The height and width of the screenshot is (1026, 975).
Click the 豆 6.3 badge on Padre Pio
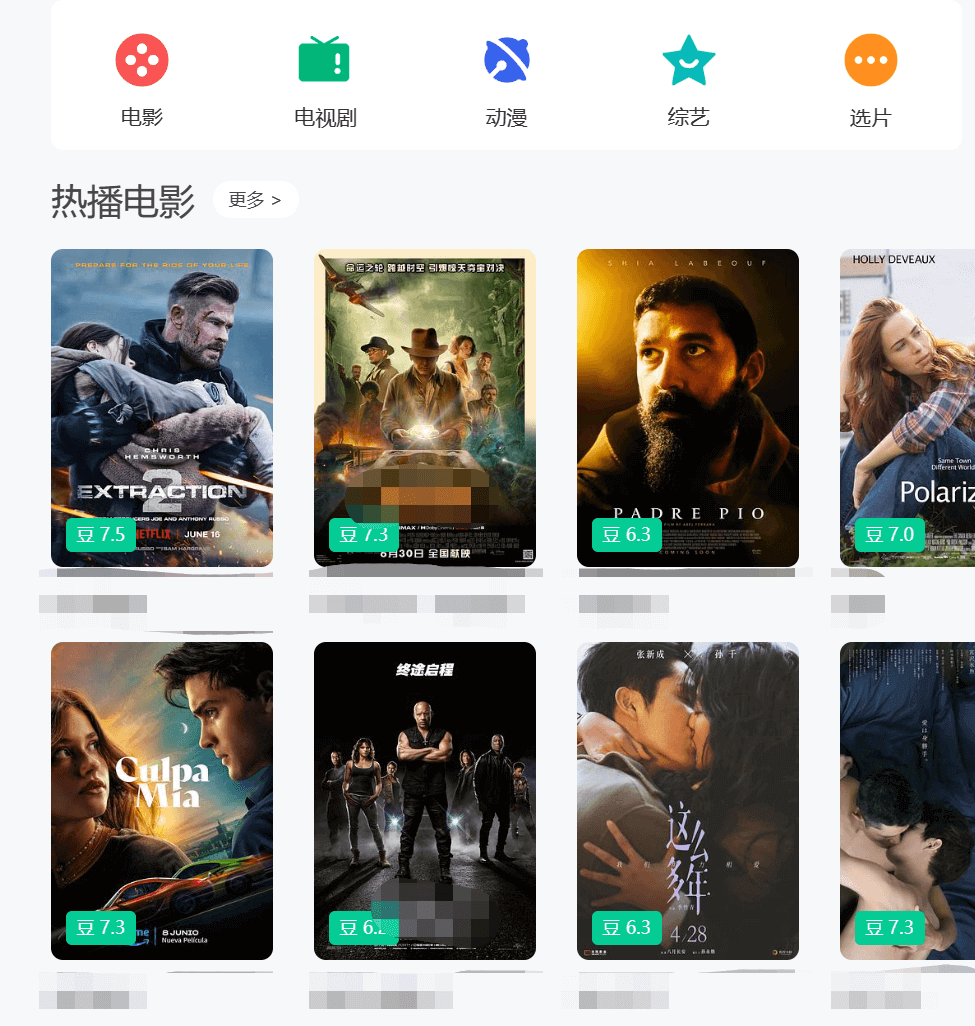(626, 535)
